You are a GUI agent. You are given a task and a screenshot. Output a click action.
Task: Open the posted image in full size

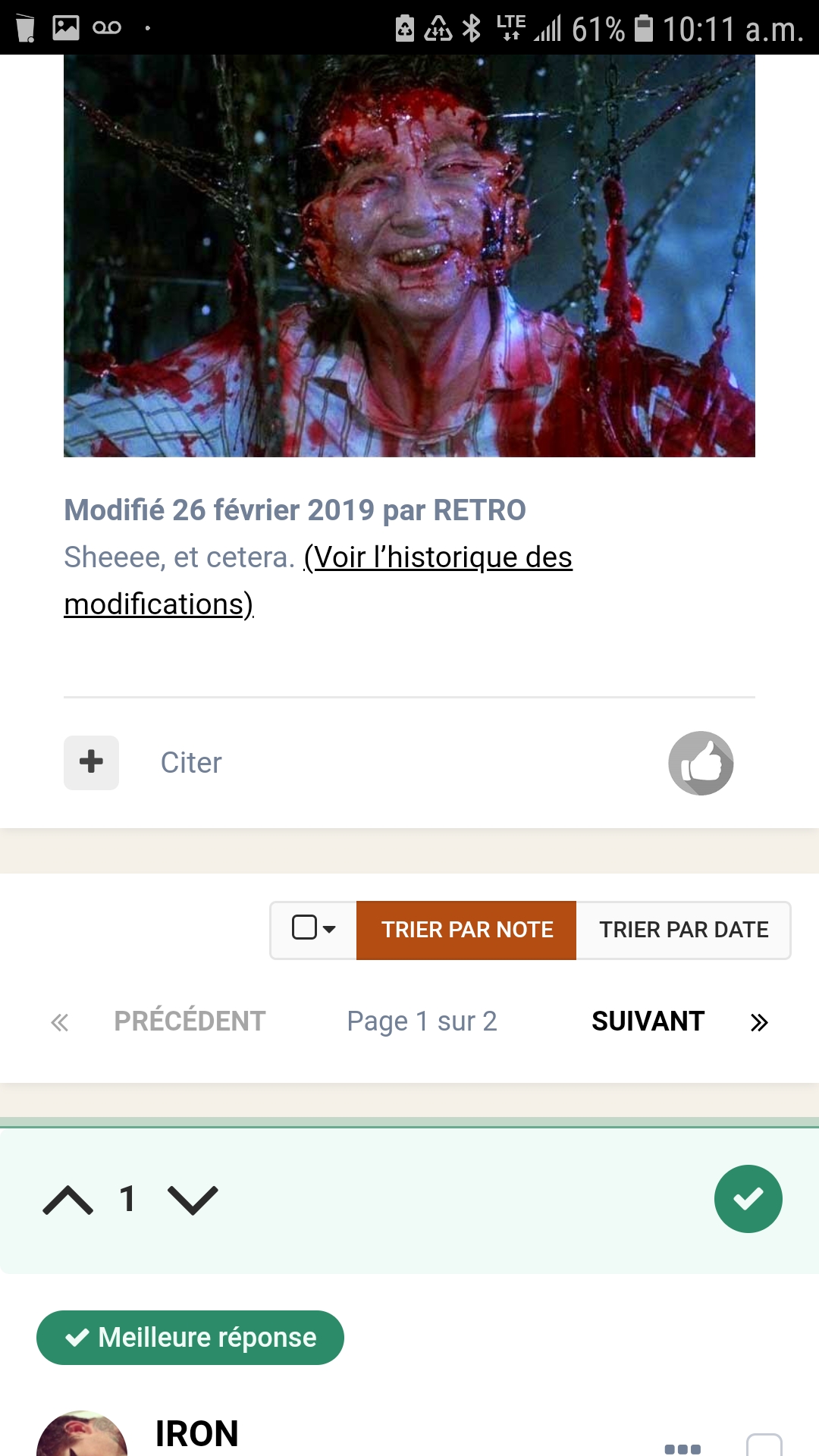[x=409, y=256]
